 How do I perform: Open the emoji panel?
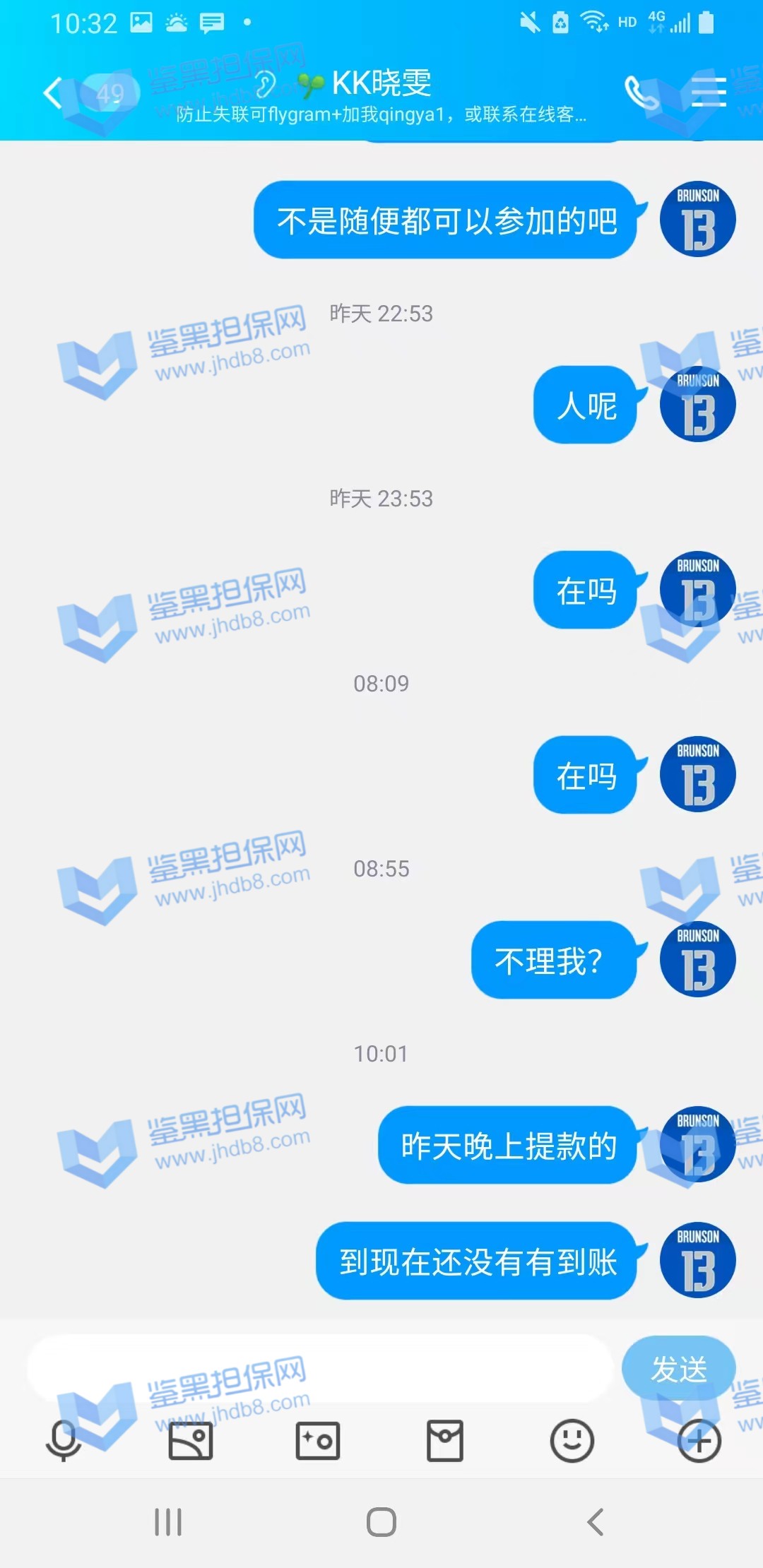[x=572, y=1441]
